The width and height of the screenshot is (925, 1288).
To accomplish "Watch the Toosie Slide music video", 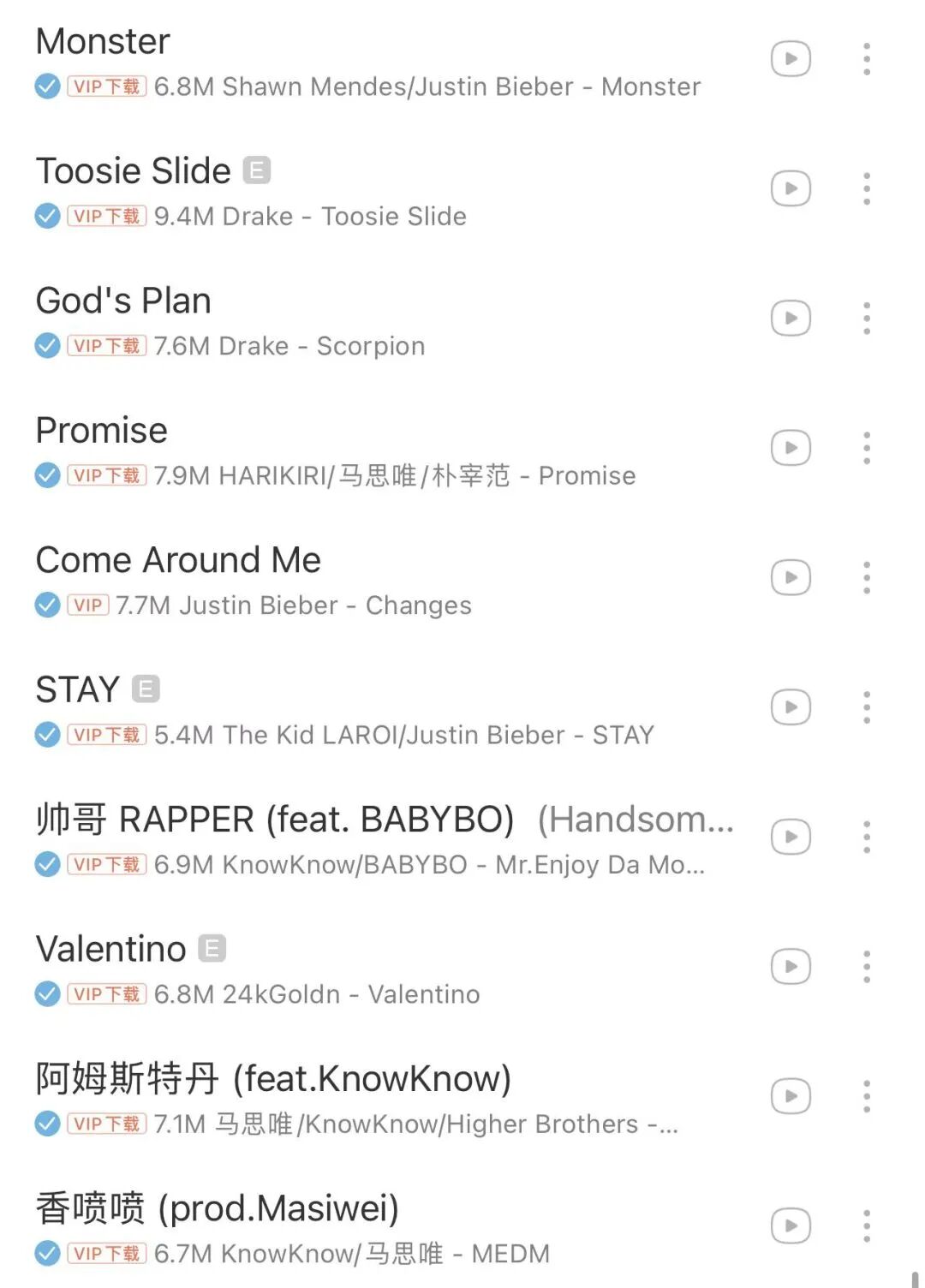I will [x=791, y=189].
